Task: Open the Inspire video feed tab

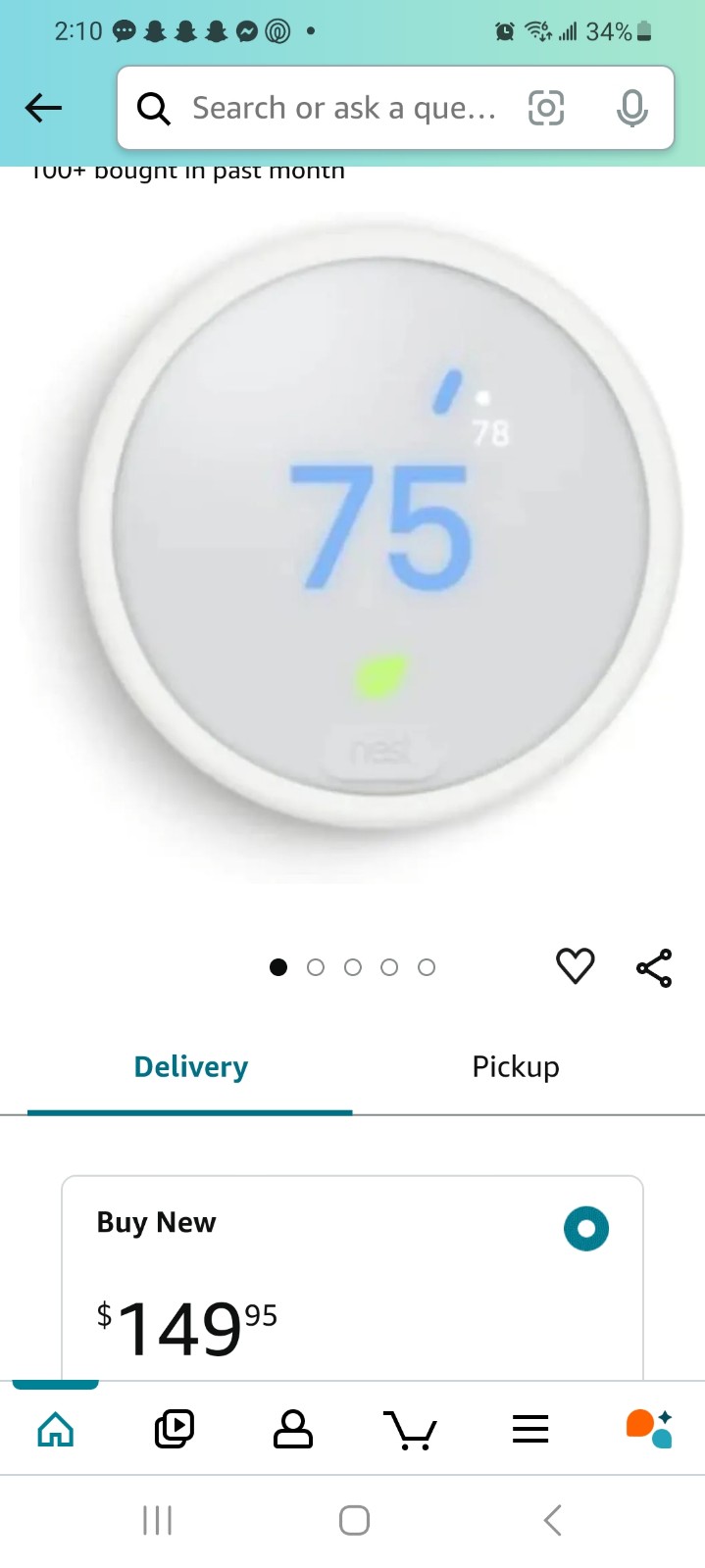Action: 175,1430
